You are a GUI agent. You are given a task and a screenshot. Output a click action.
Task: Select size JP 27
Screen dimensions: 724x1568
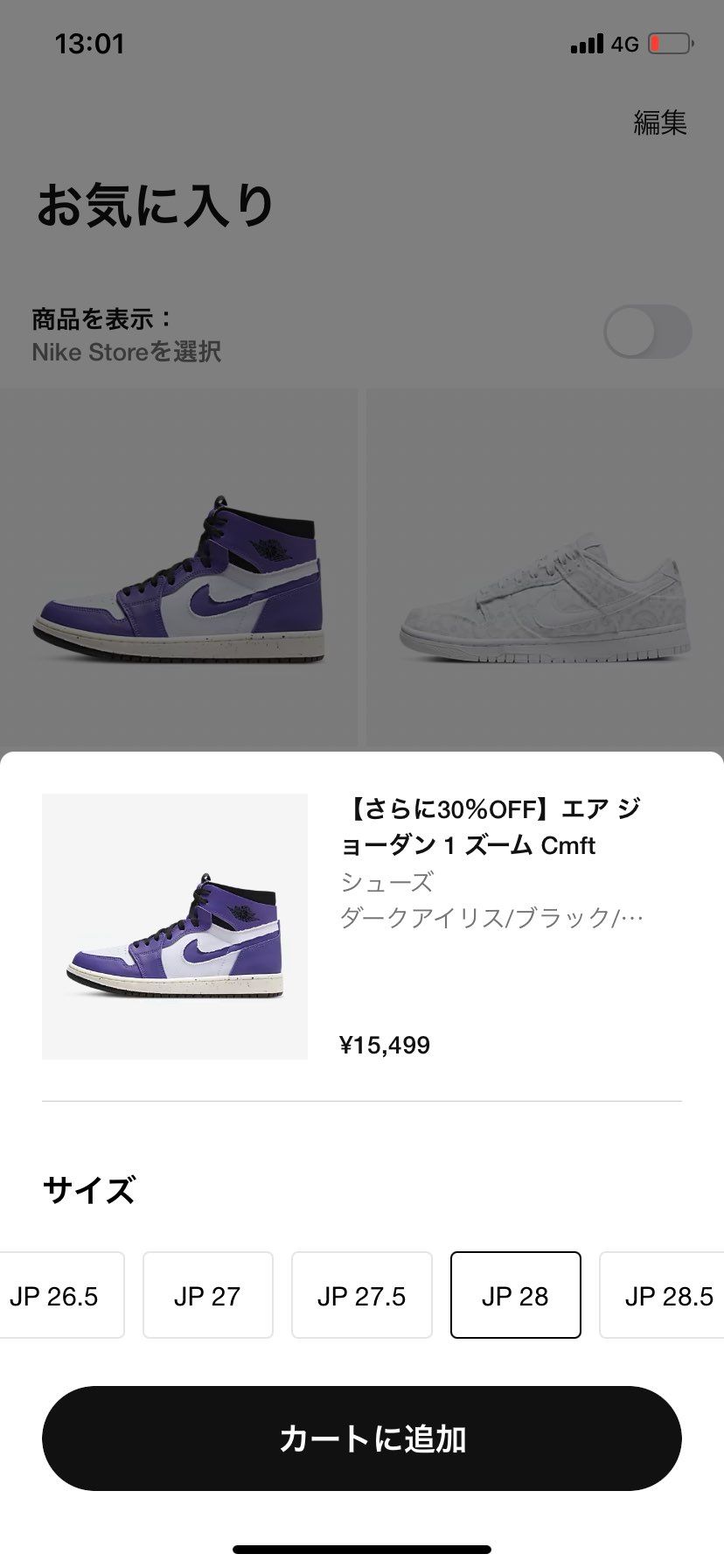pos(208,1295)
